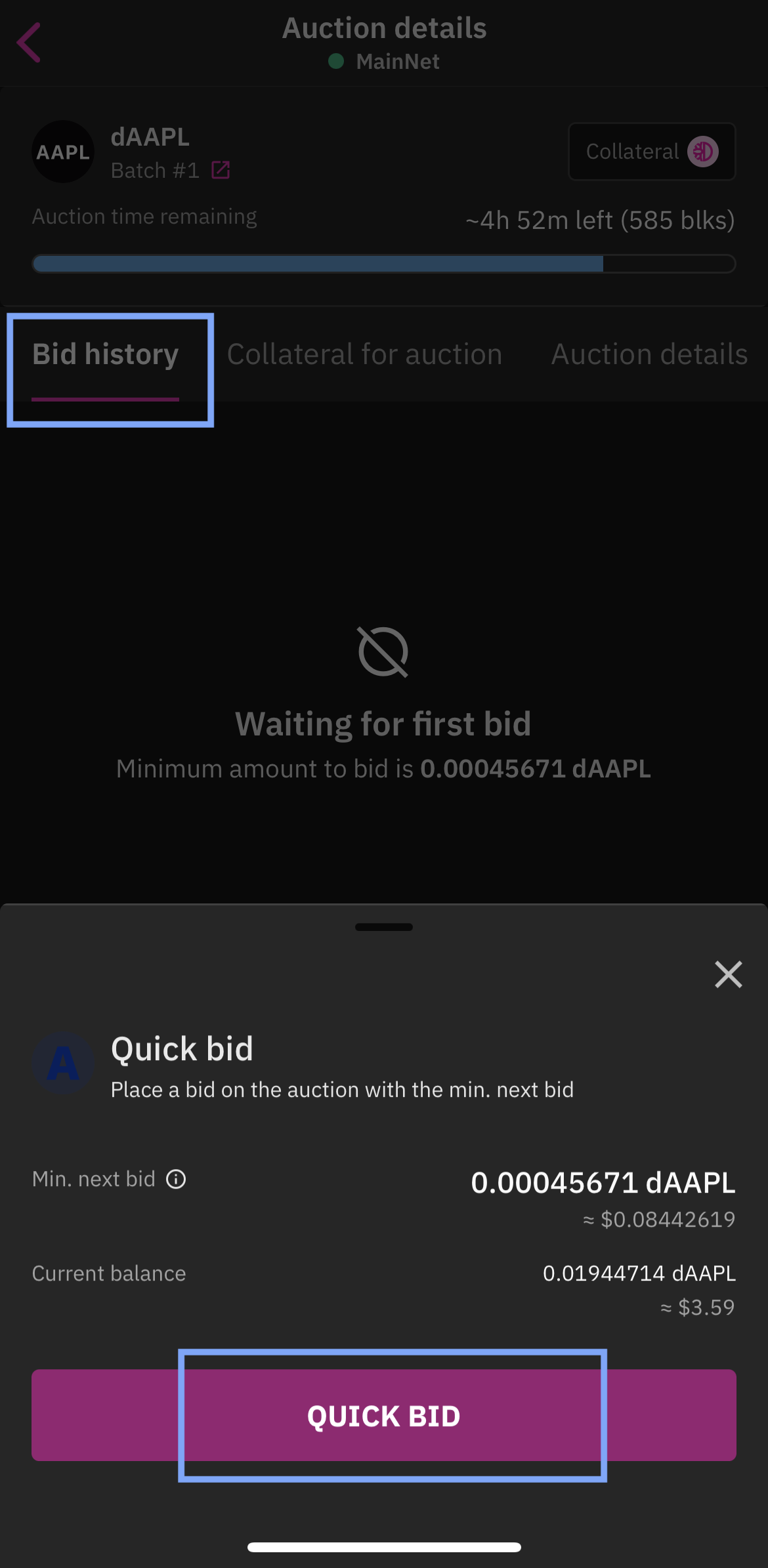Screen dimensions: 768x1568
Task: Click the A avatar in Quick bid panel
Action: [x=62, y=1063]
